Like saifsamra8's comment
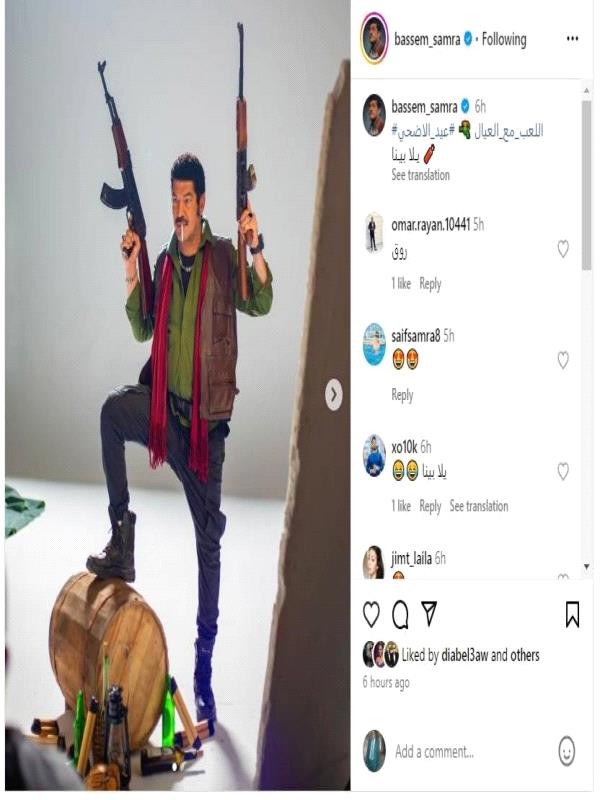 [x=563, y=359]
